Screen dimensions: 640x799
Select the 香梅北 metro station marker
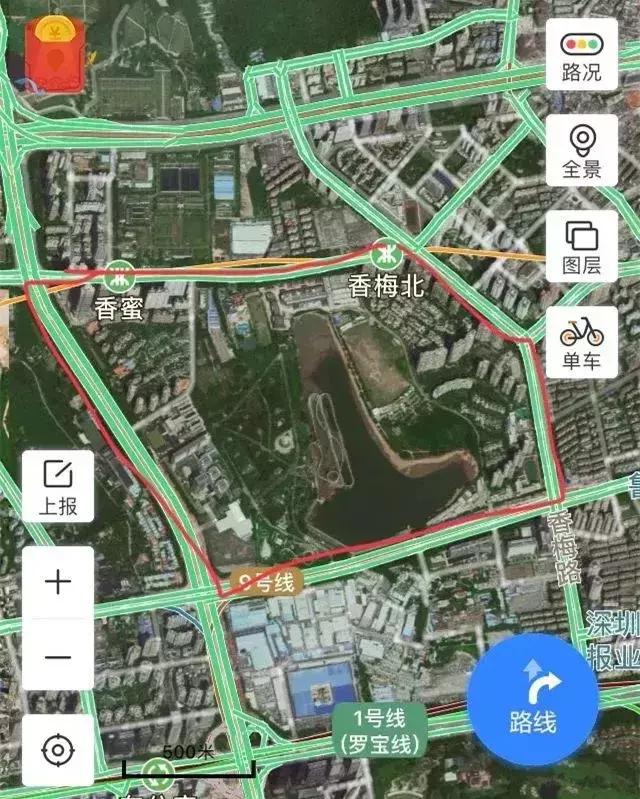click(x=387, y=253)
